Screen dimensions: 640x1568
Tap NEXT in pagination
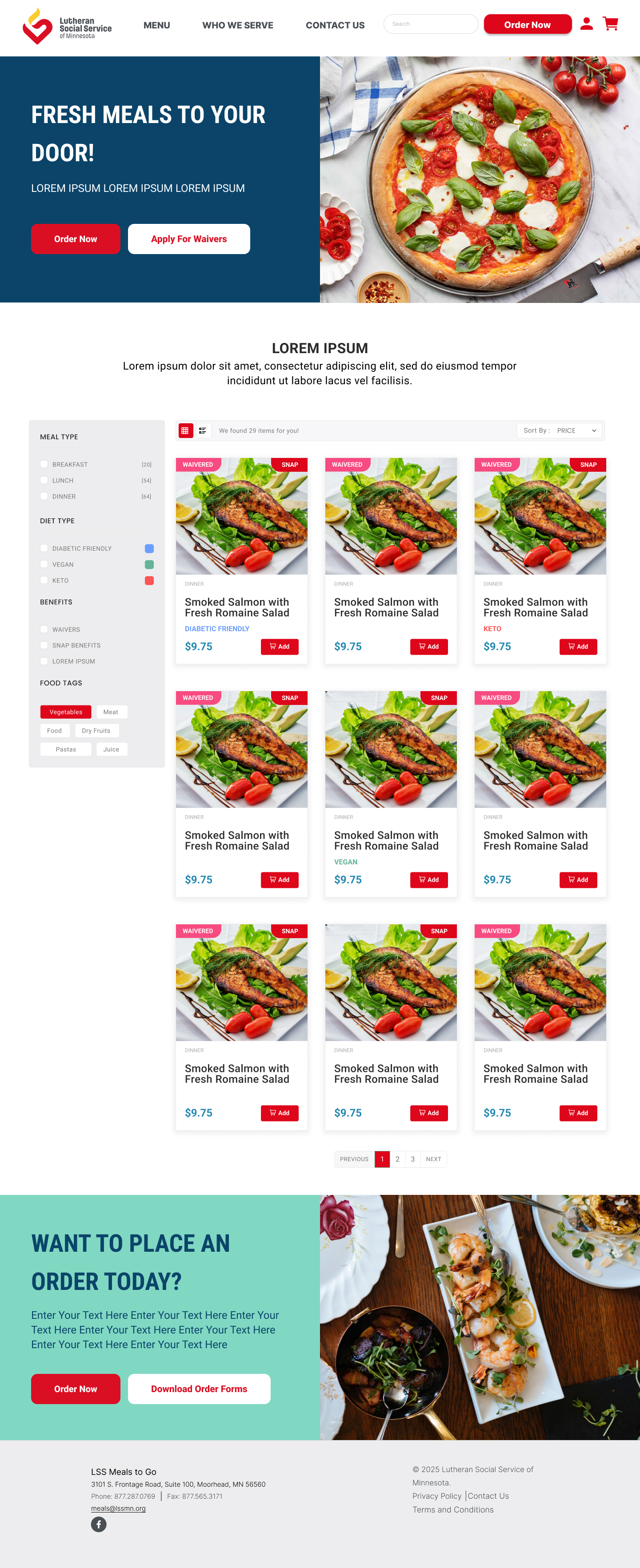pyautogui.click(x=434, y=1159)
